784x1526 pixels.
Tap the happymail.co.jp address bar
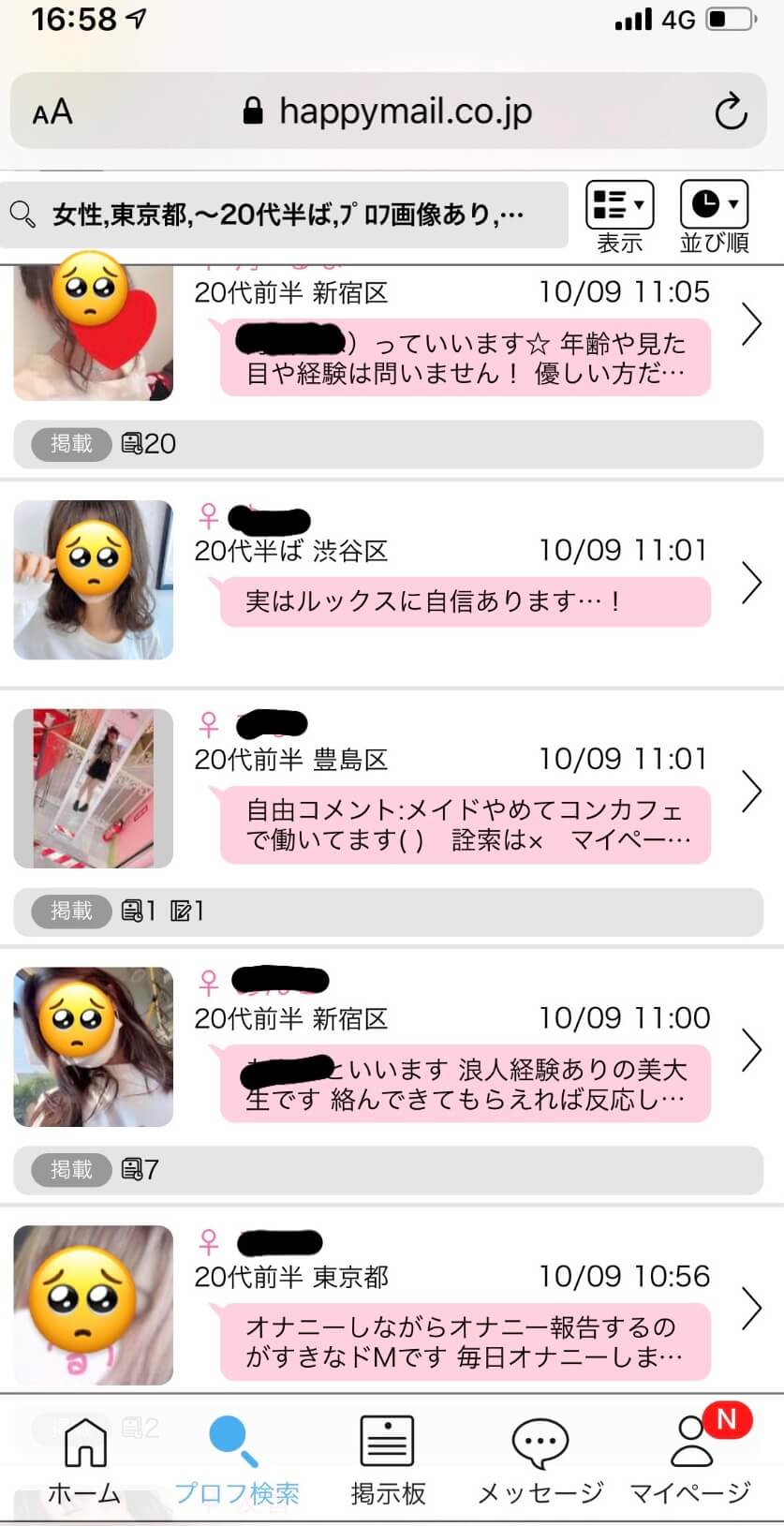click(387, 112)
